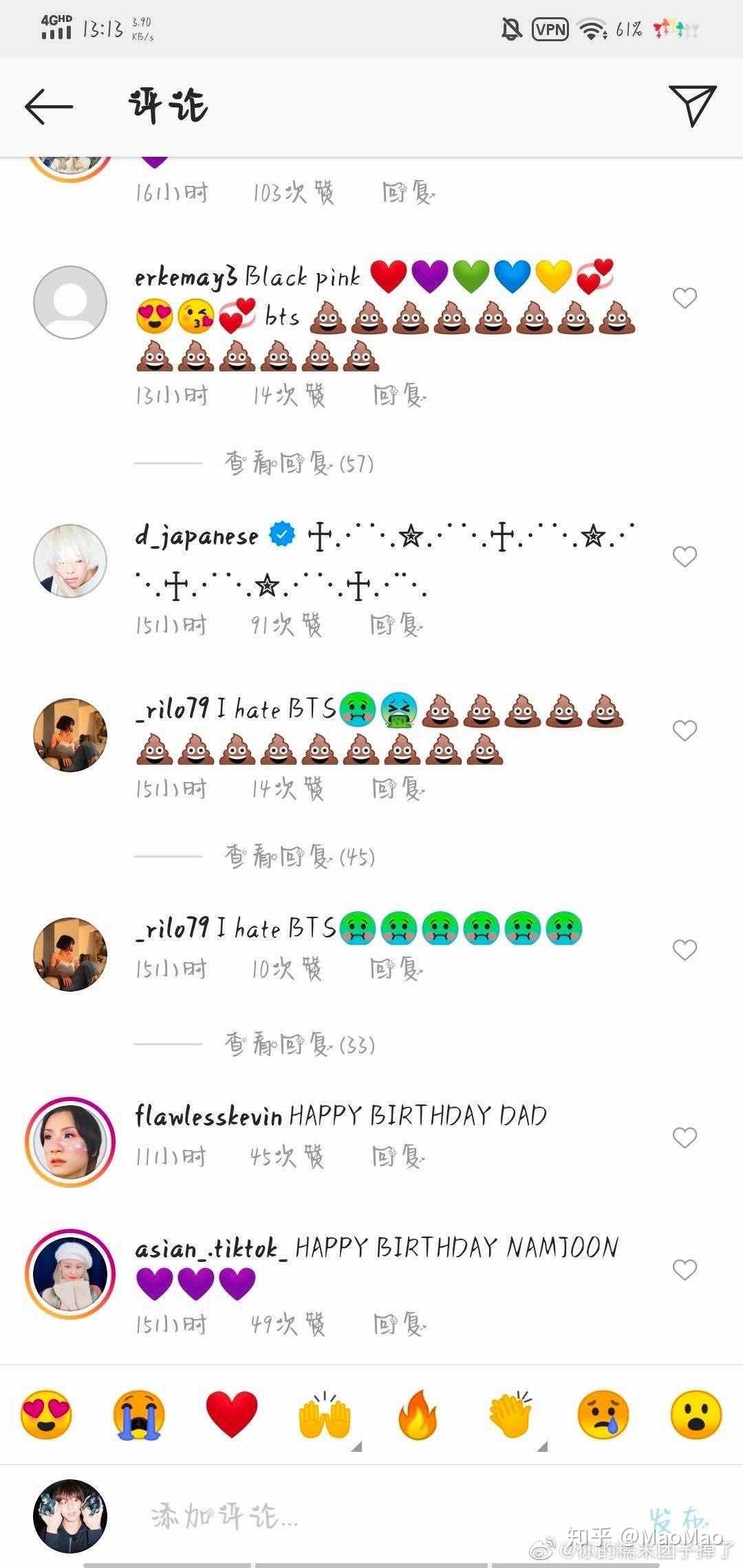Expand the 45 replies thread
The width and height of the screenshot is (743, 1568).
coord(299,857)
